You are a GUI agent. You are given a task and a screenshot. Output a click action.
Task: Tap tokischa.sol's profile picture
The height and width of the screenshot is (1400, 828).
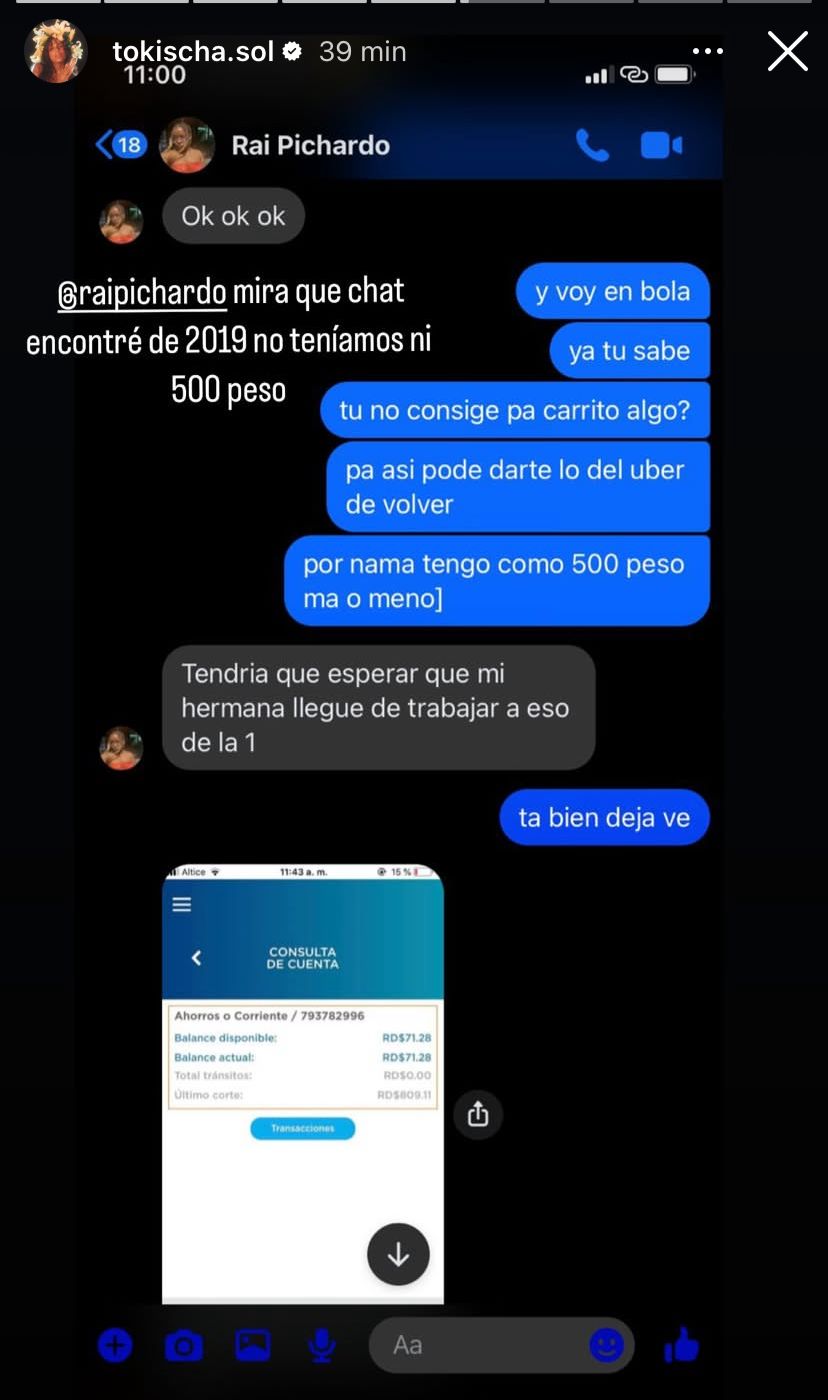56,51
